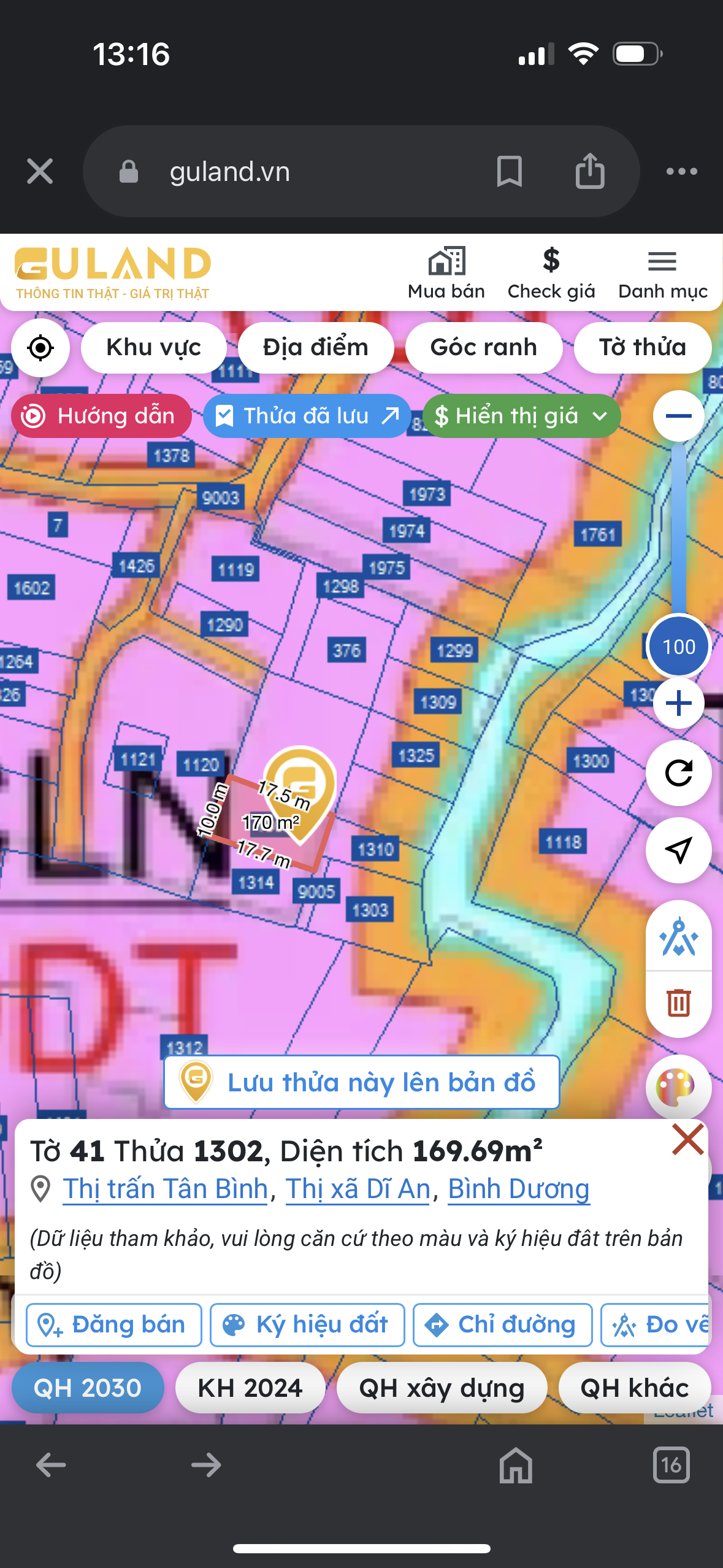Select the Khu vực chip

pos(153,348)
